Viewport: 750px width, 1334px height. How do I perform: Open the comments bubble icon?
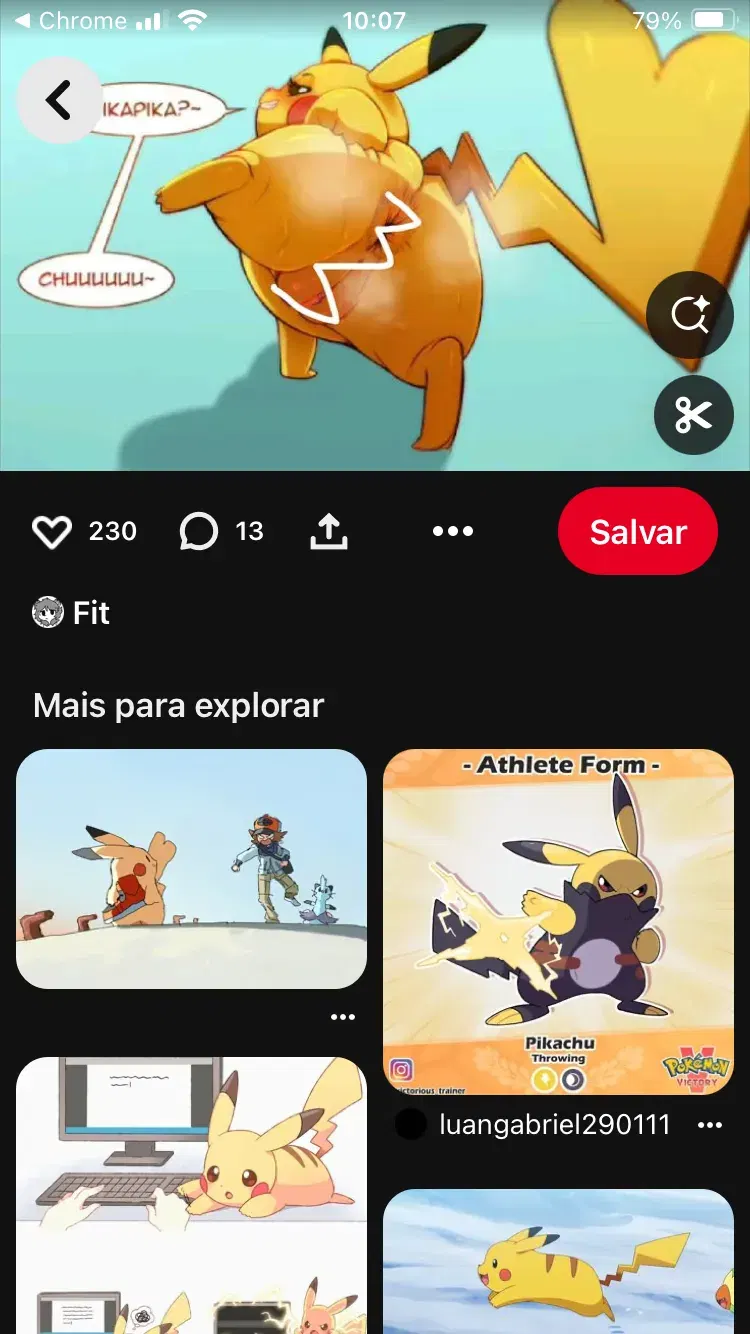point(198,532)
